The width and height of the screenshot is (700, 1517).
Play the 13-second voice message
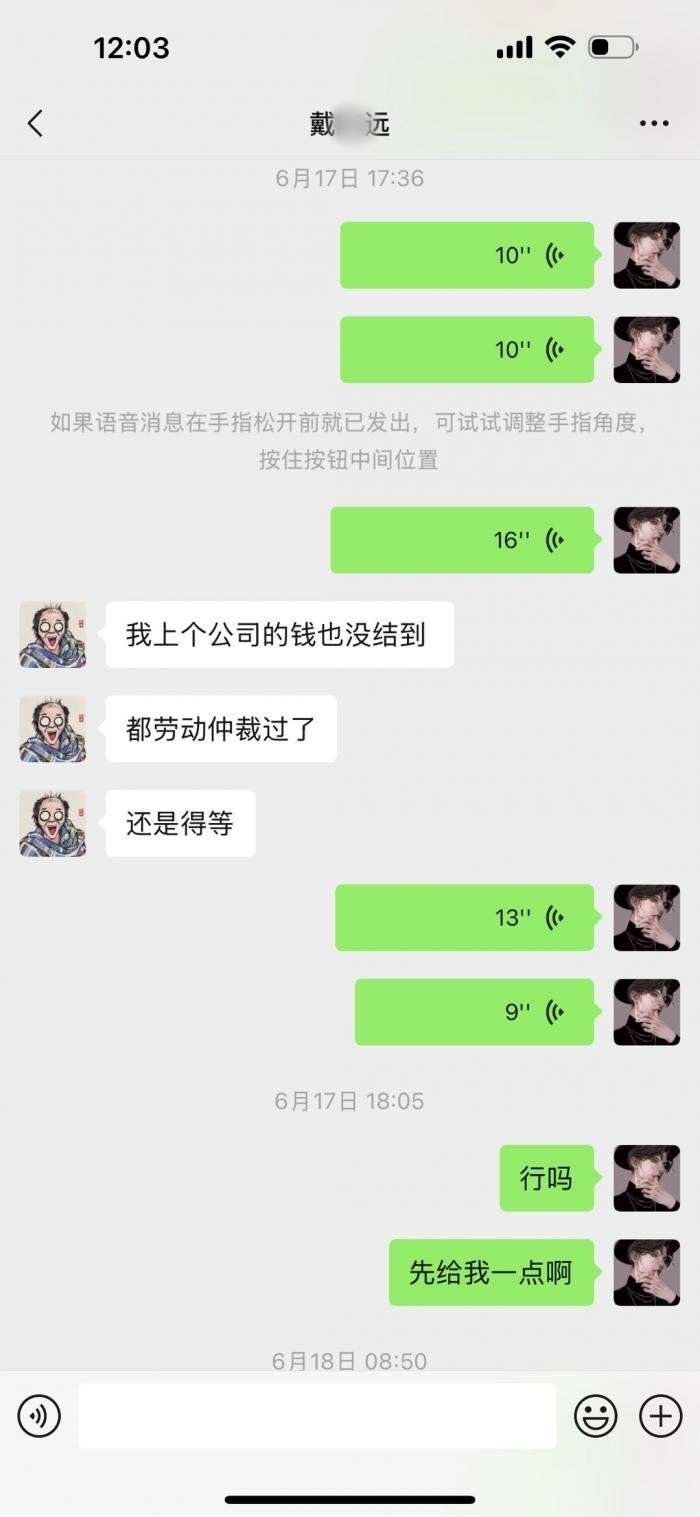point(464,917)
